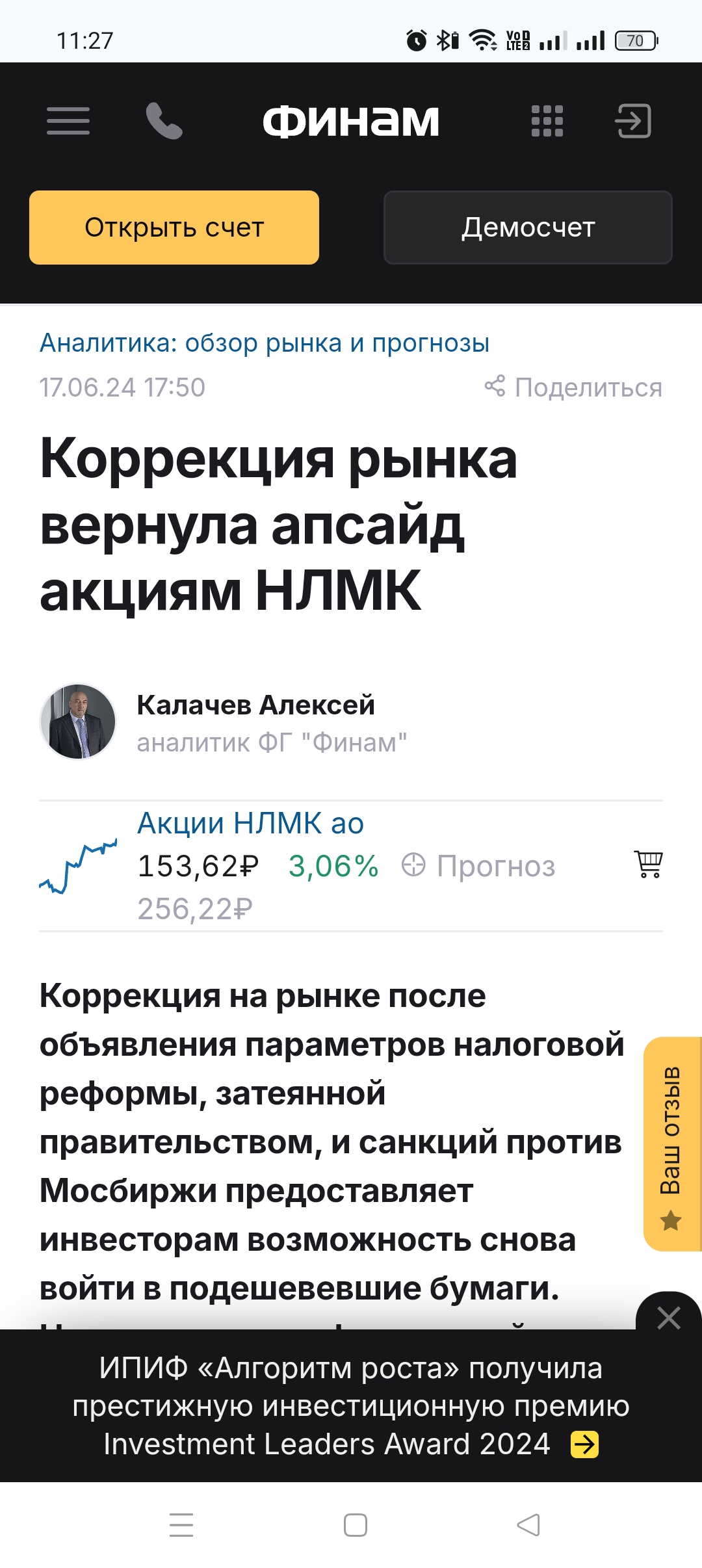The width and height of the screenshot is (702, 1568).
Task: Tap the Открыть счет button
Action: (174, 228)
